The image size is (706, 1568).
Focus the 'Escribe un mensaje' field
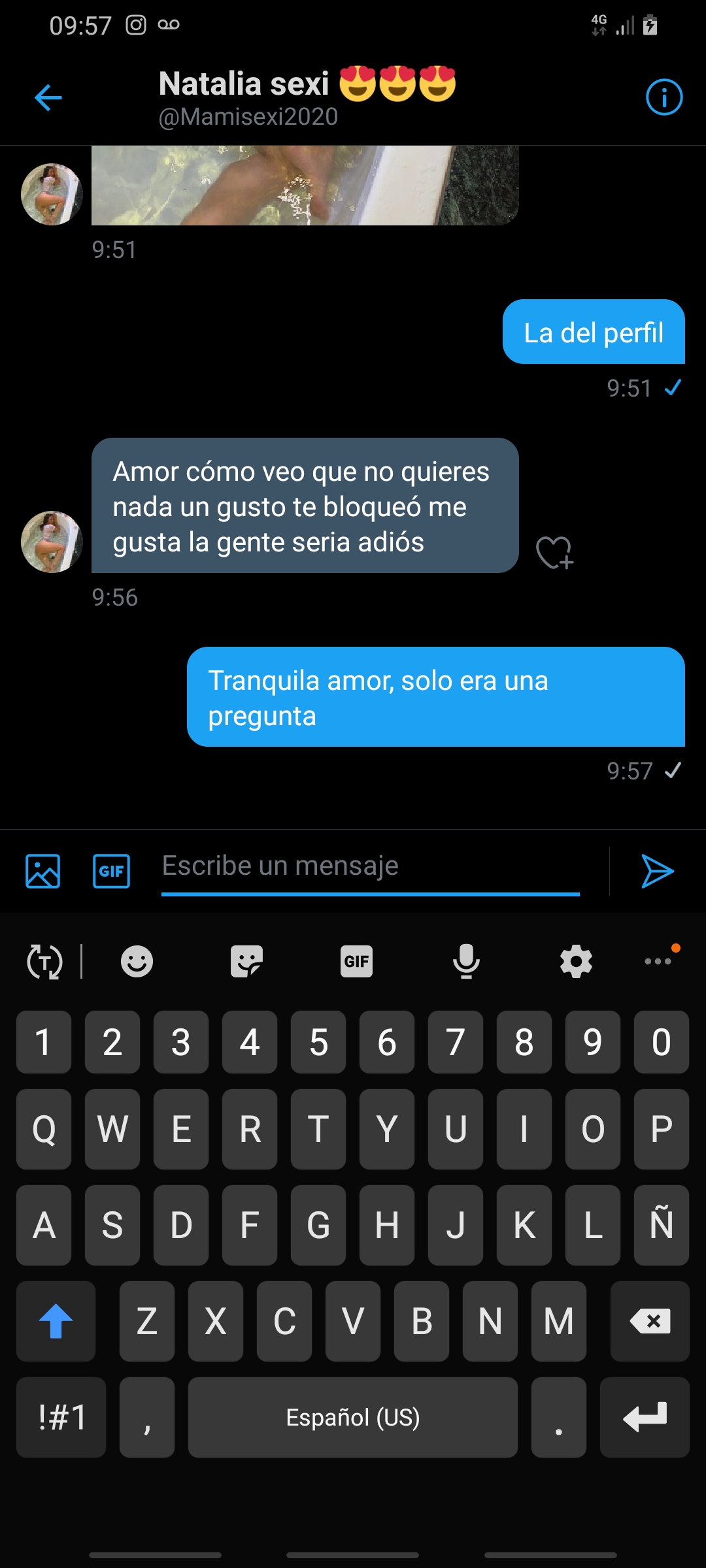tap(370, 867)
